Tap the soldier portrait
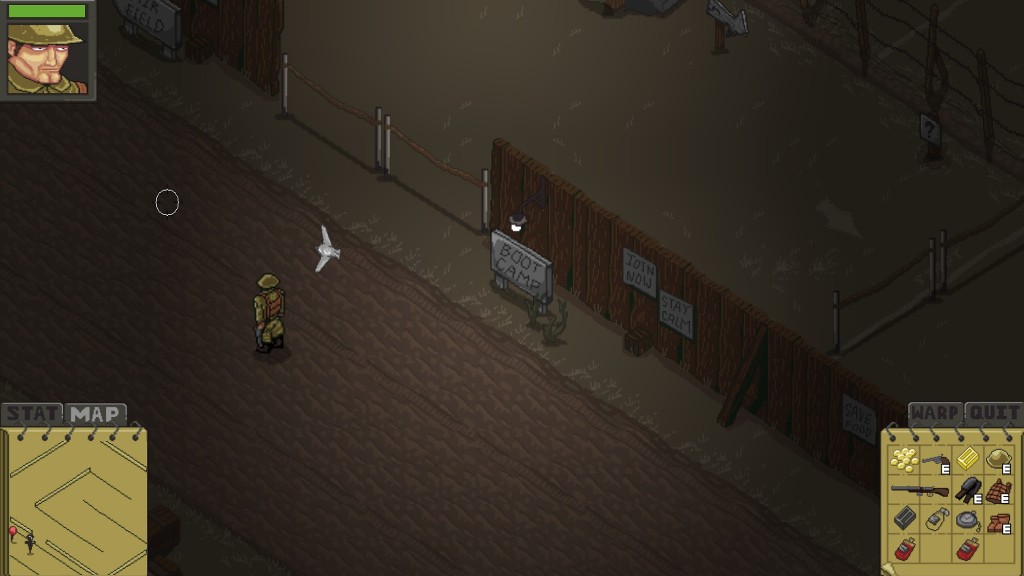Screen dimensions: 1024x576 point(47,58)
